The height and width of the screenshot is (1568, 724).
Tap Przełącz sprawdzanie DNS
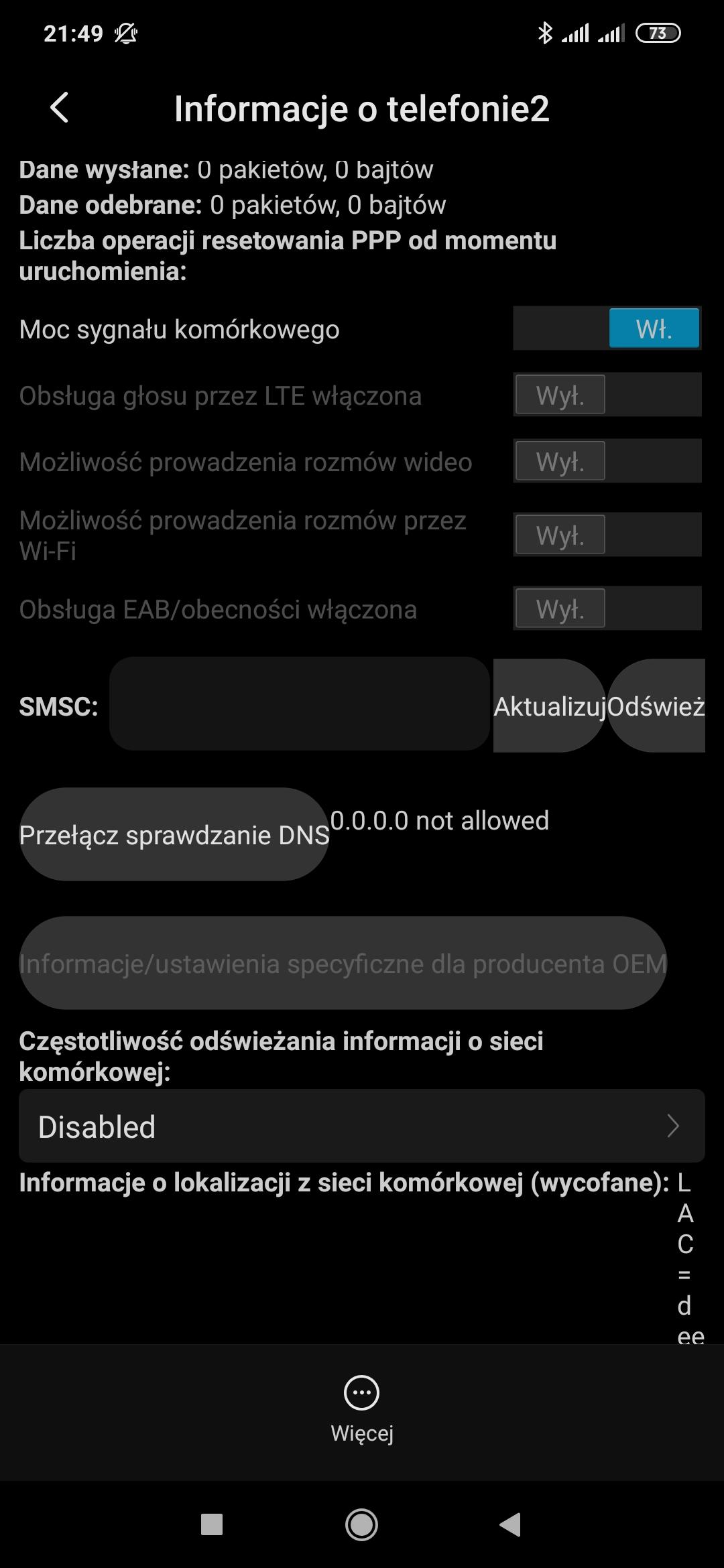[x=174, y=834]
